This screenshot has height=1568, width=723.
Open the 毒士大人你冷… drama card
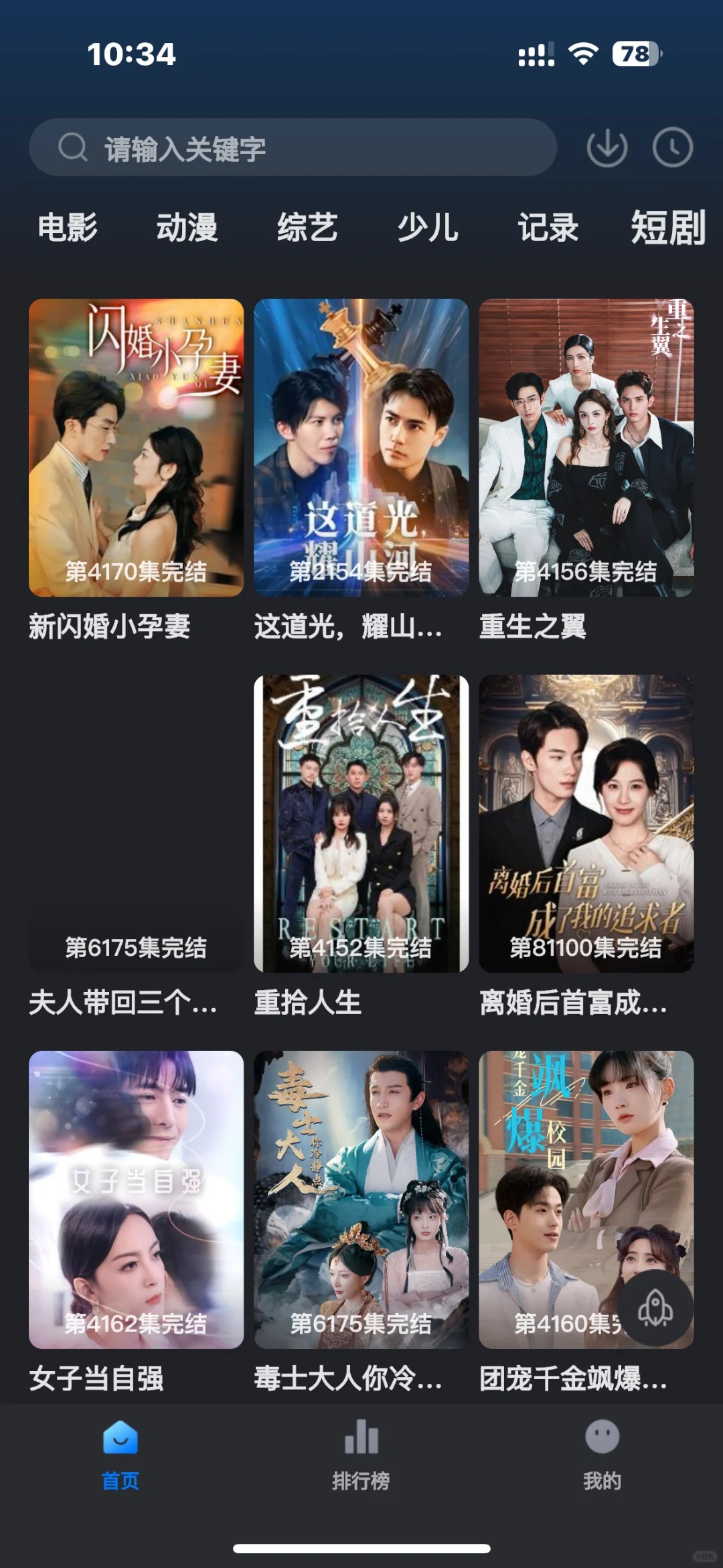tap(361, 1200)
